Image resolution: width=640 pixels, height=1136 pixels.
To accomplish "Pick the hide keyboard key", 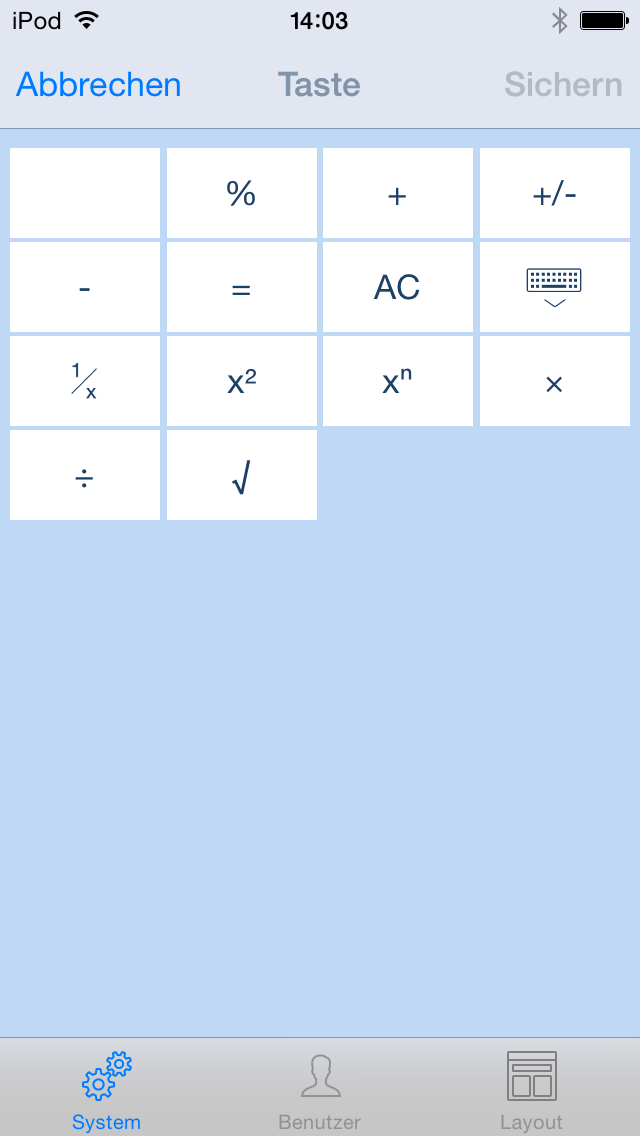I will [554, 287].
